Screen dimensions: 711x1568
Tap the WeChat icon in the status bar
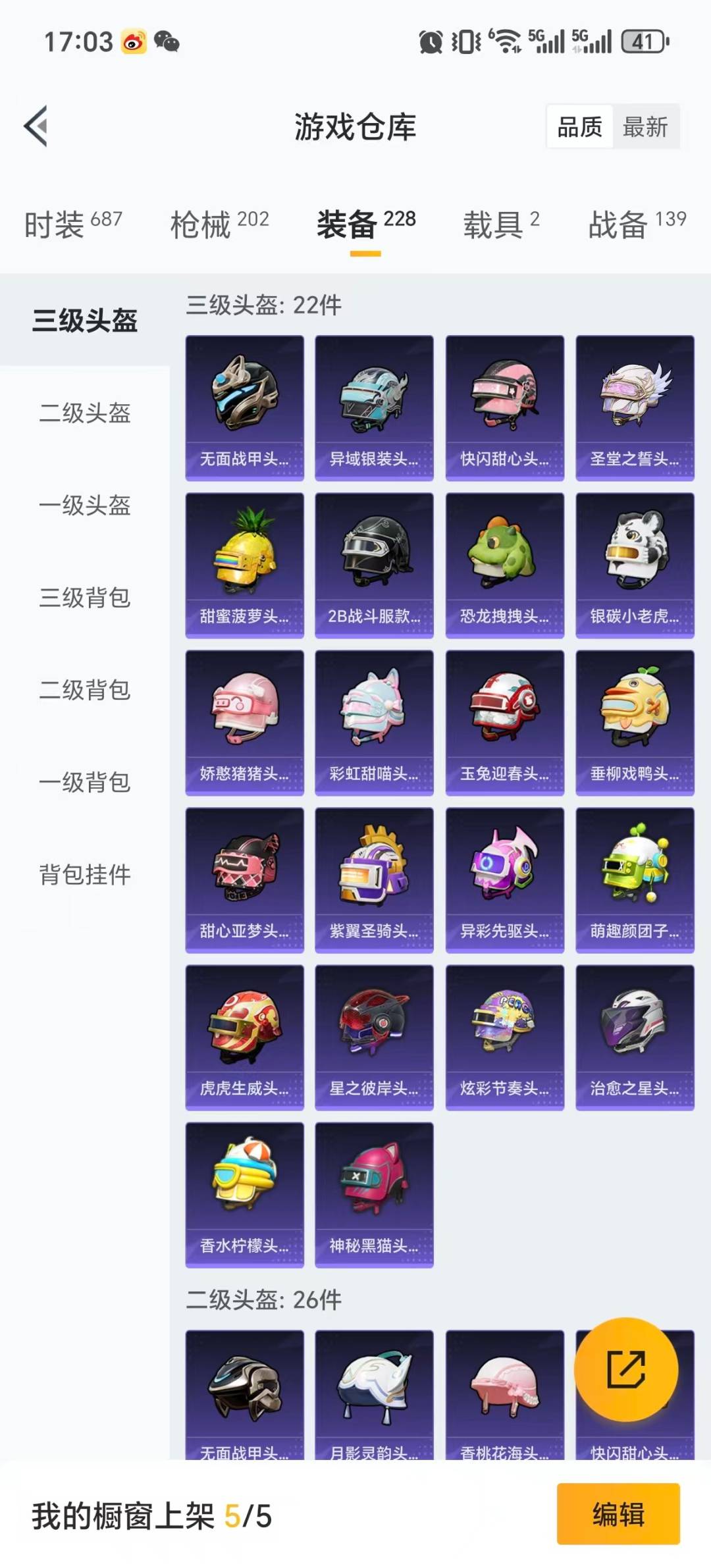[167, 41]
